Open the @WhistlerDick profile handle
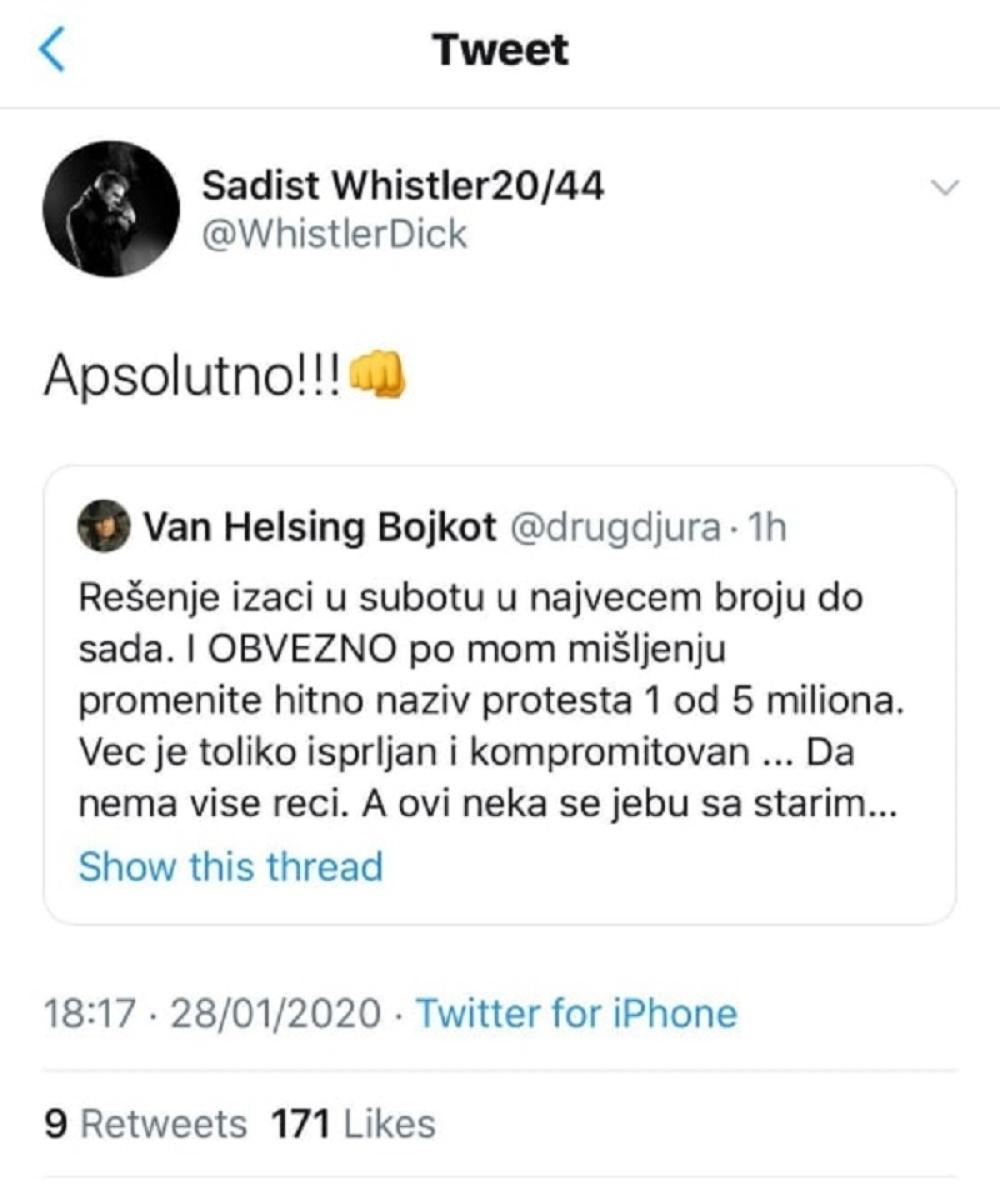 334,234
